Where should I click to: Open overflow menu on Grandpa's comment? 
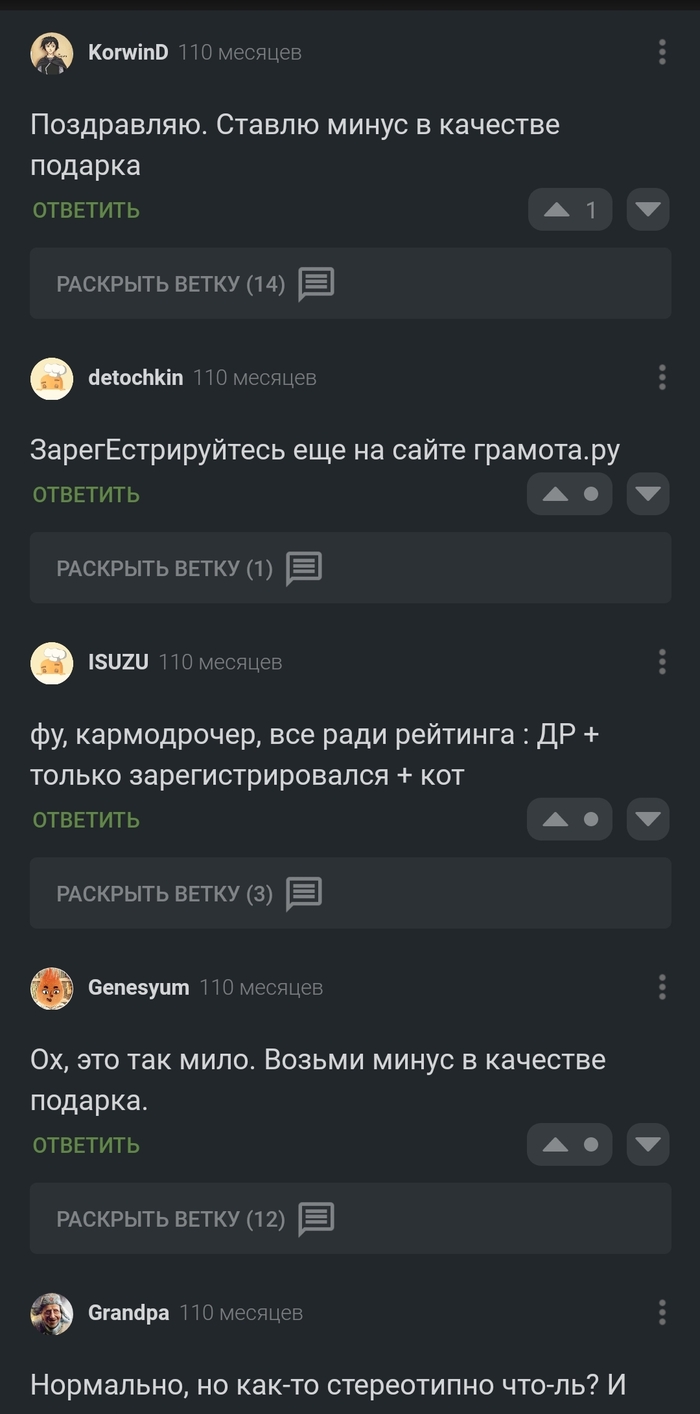[x=662, y=1312]
